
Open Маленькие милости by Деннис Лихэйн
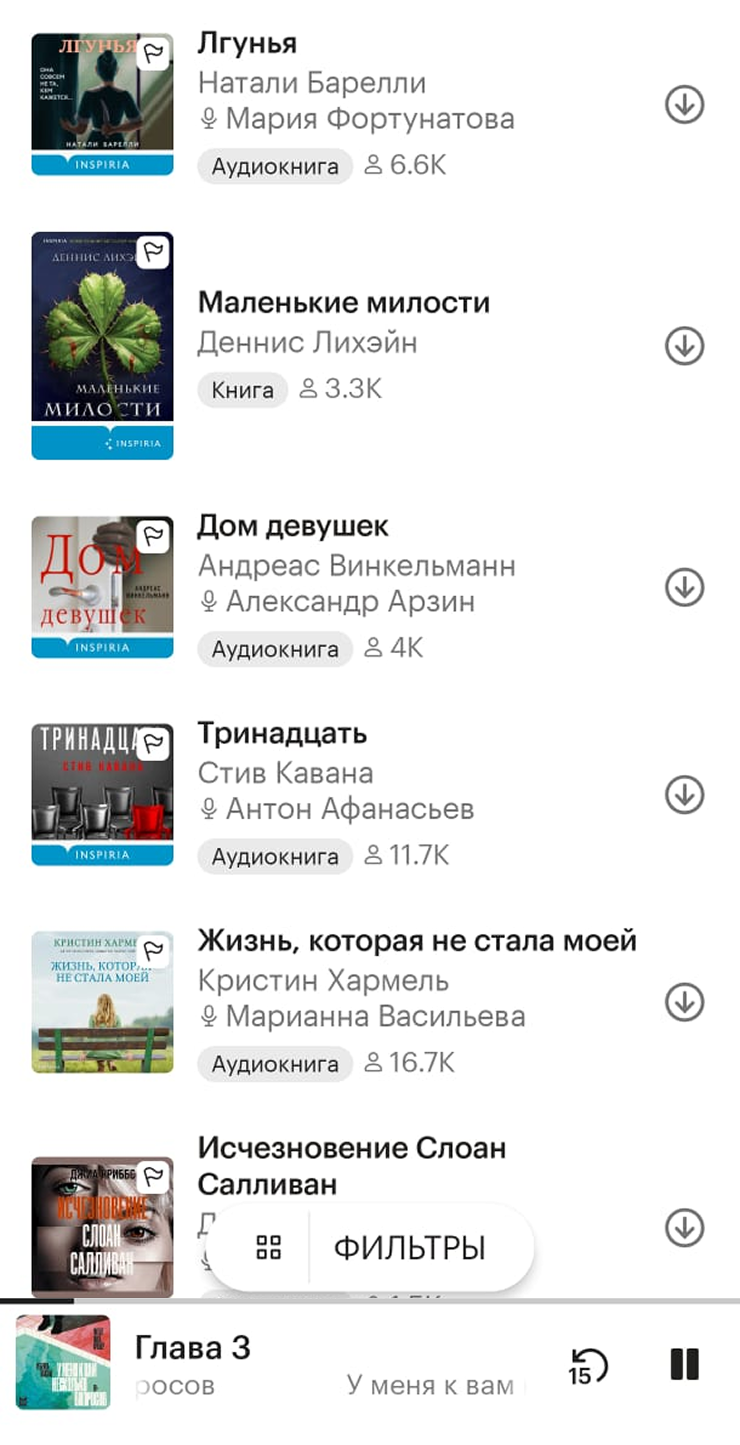(343, 302)
